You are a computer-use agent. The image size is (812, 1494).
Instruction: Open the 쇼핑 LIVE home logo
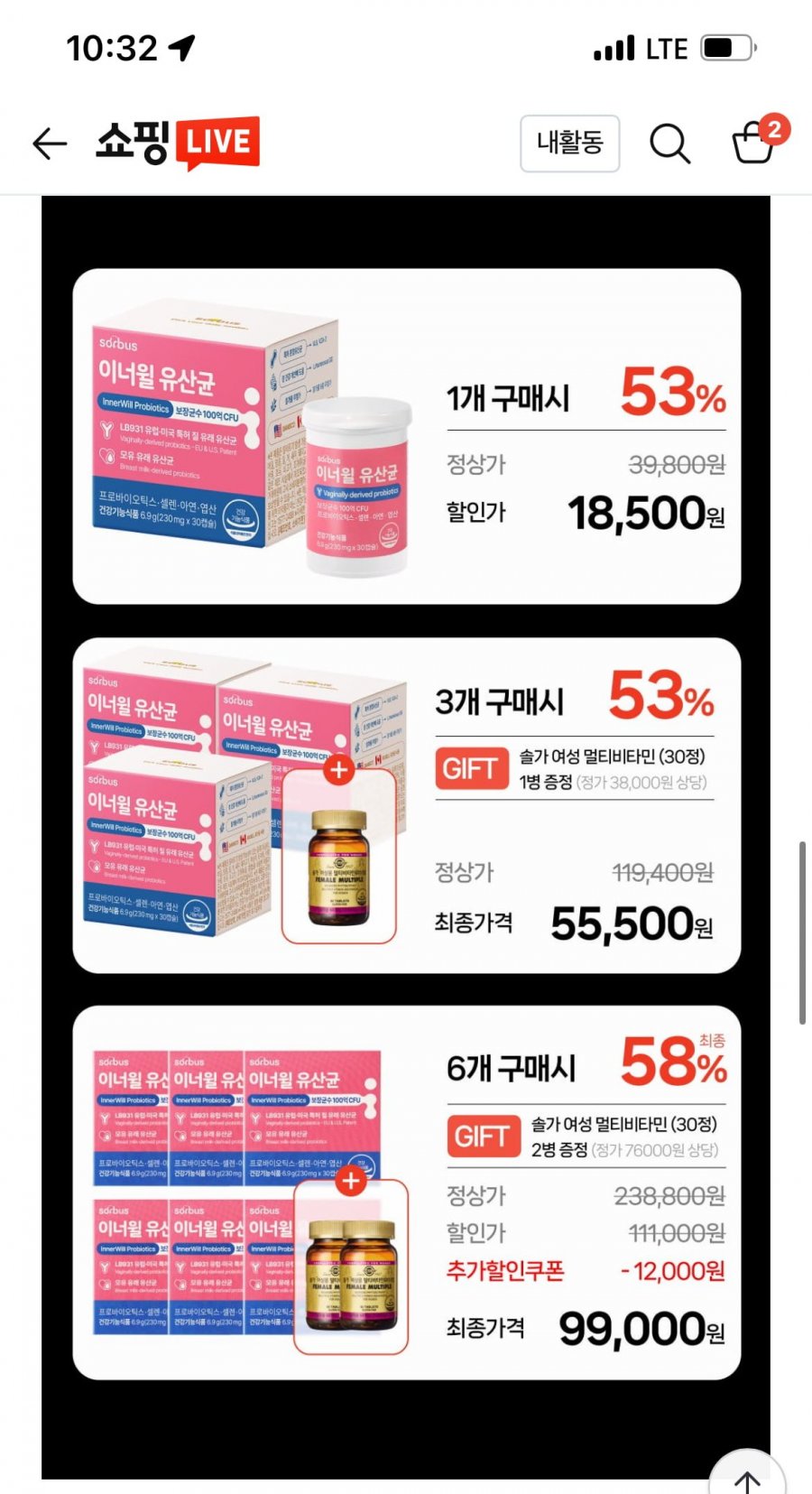(x=178, y=143)
